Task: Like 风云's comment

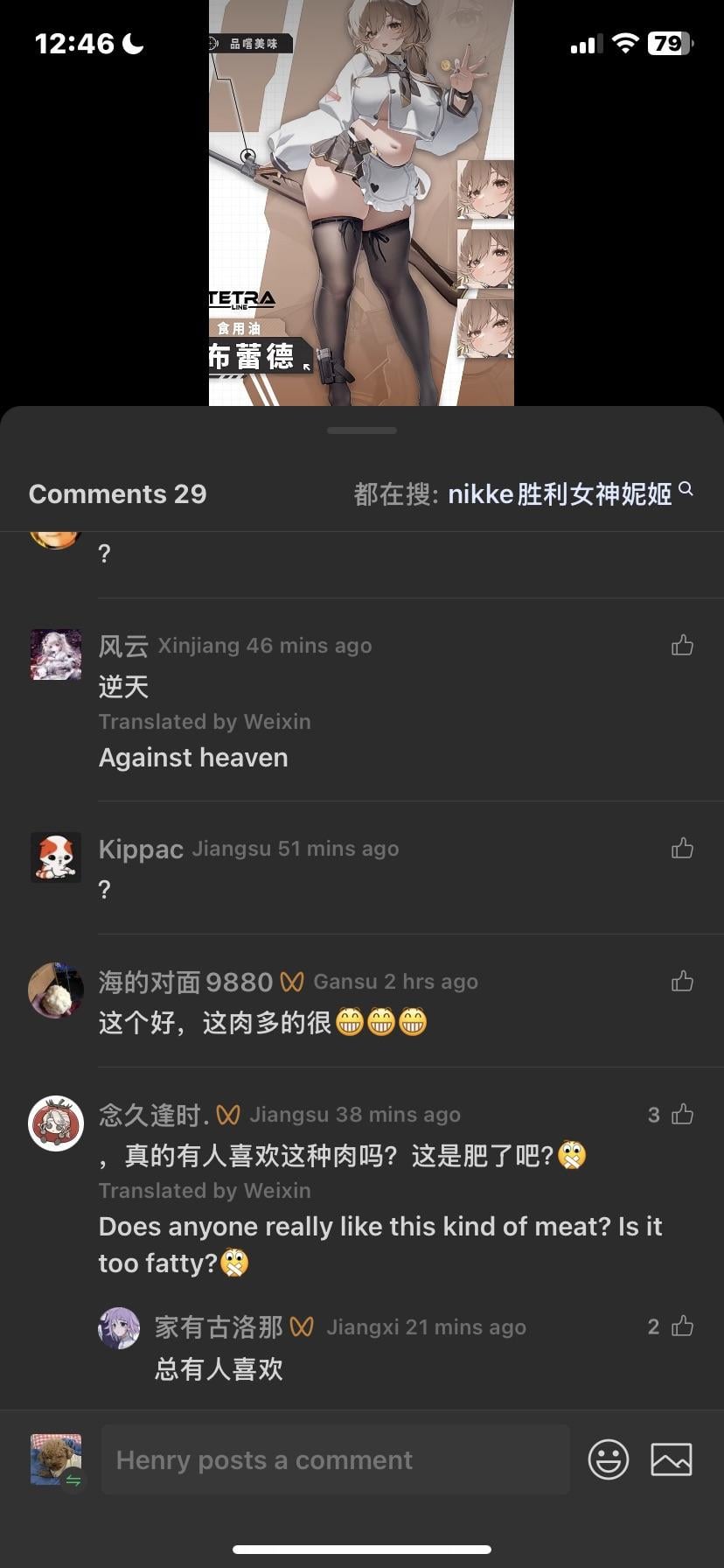Action: (x=682, y=646)
